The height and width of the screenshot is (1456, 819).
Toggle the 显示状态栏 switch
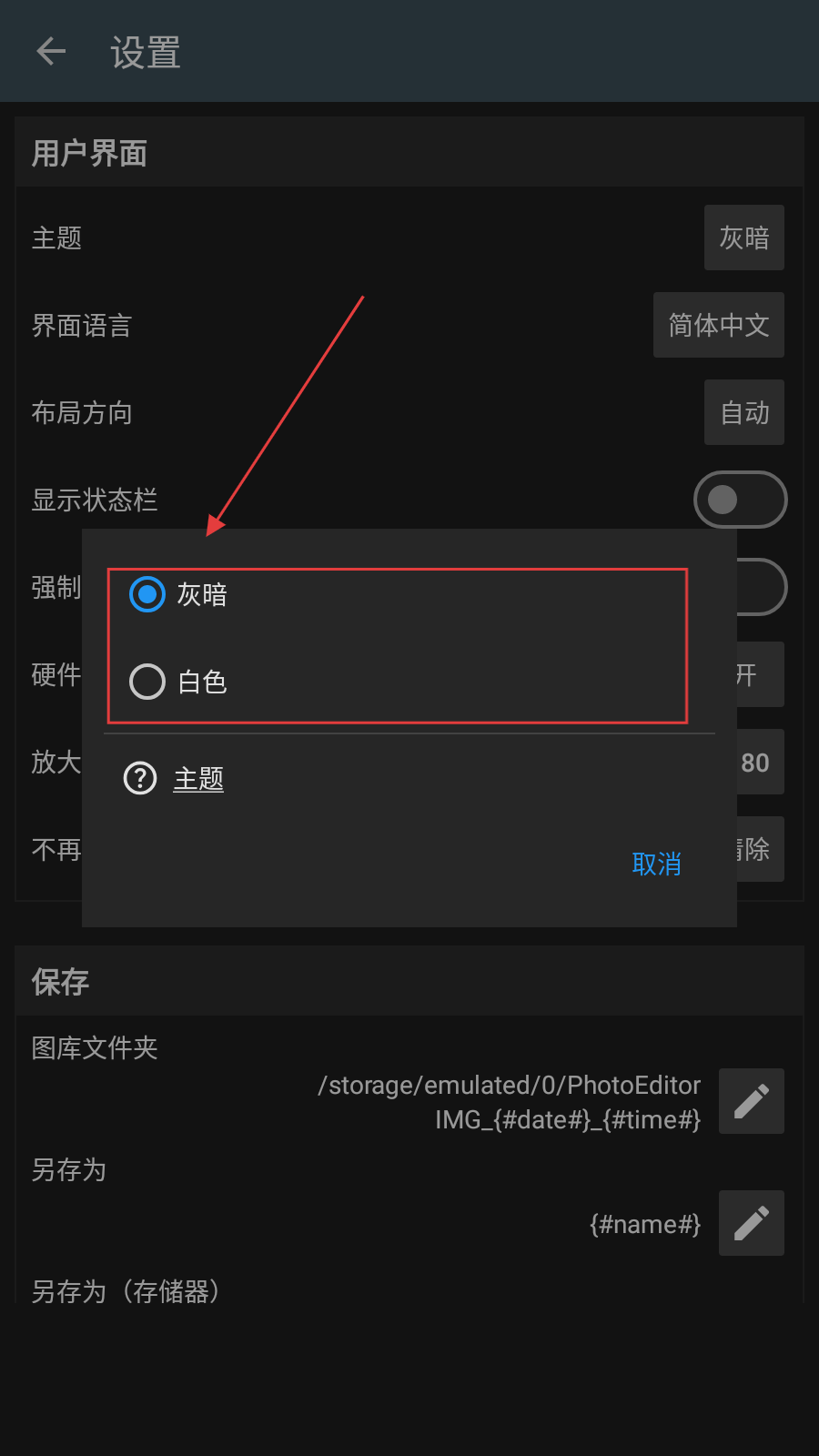tap(740, 500)
